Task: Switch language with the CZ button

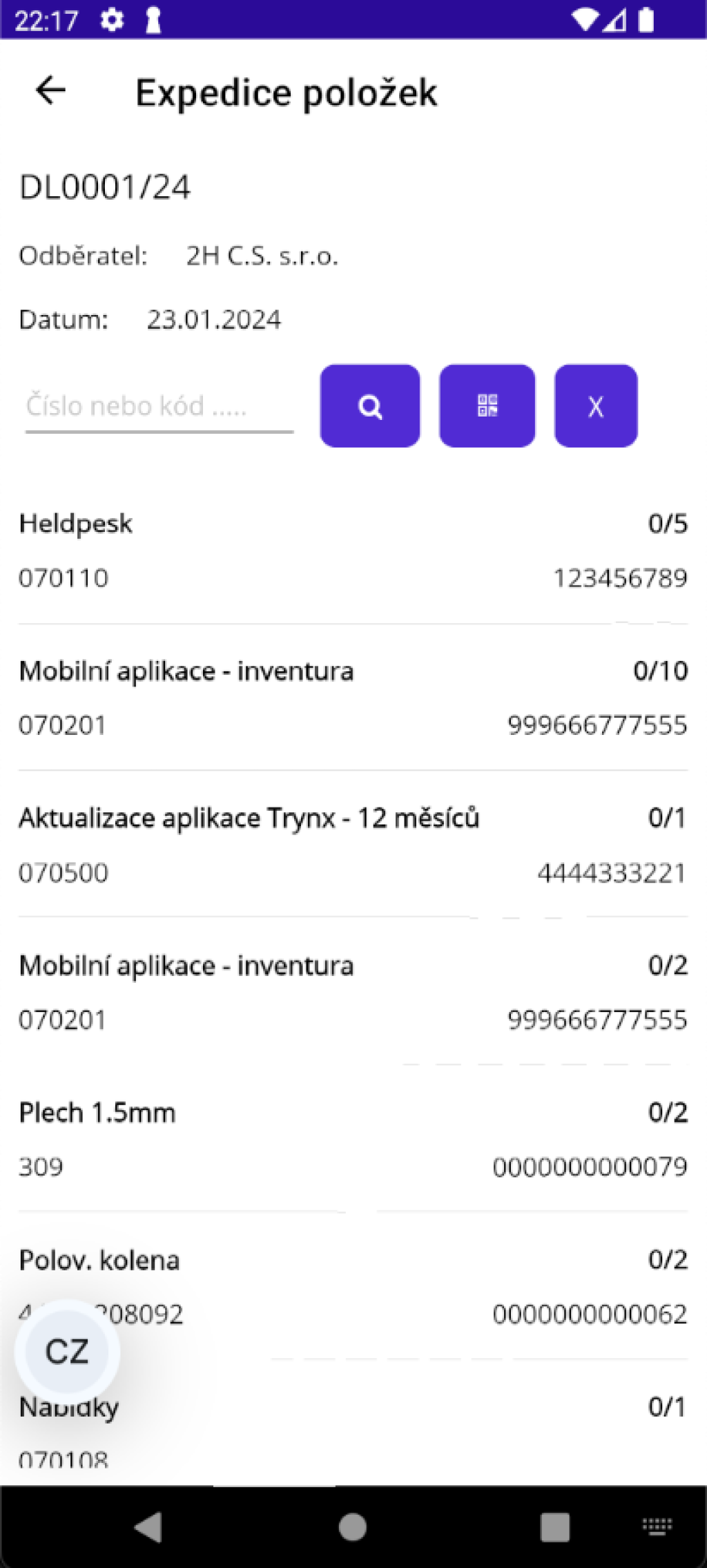Action: click(67, 1352)
